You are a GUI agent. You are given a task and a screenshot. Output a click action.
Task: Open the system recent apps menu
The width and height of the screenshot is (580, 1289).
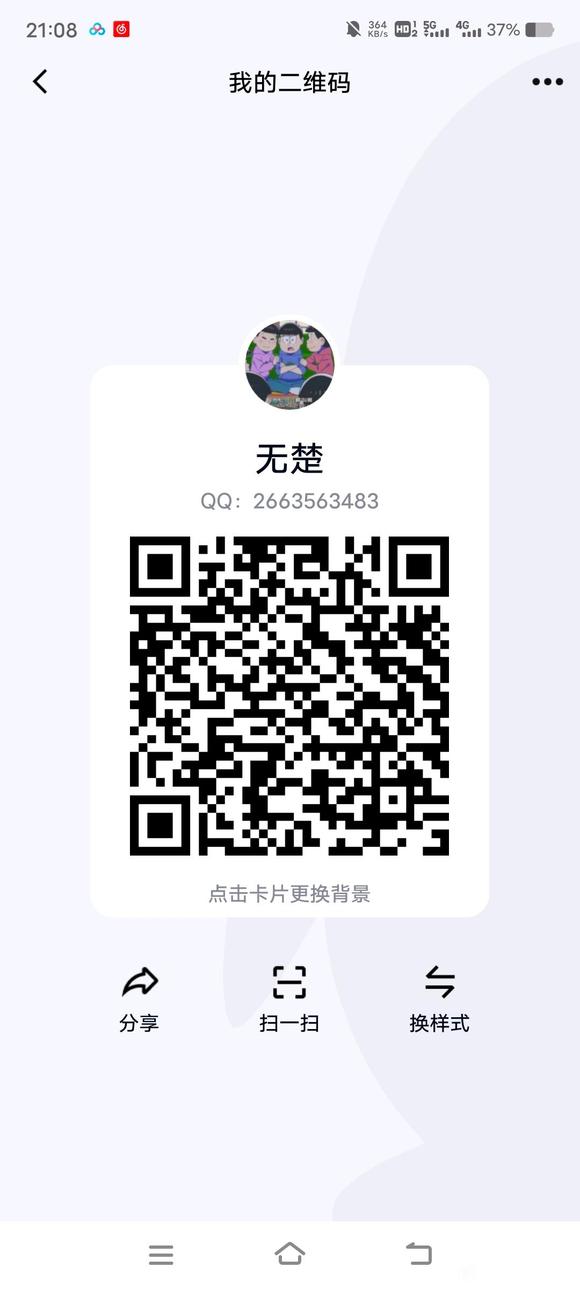pos(161,1254)
